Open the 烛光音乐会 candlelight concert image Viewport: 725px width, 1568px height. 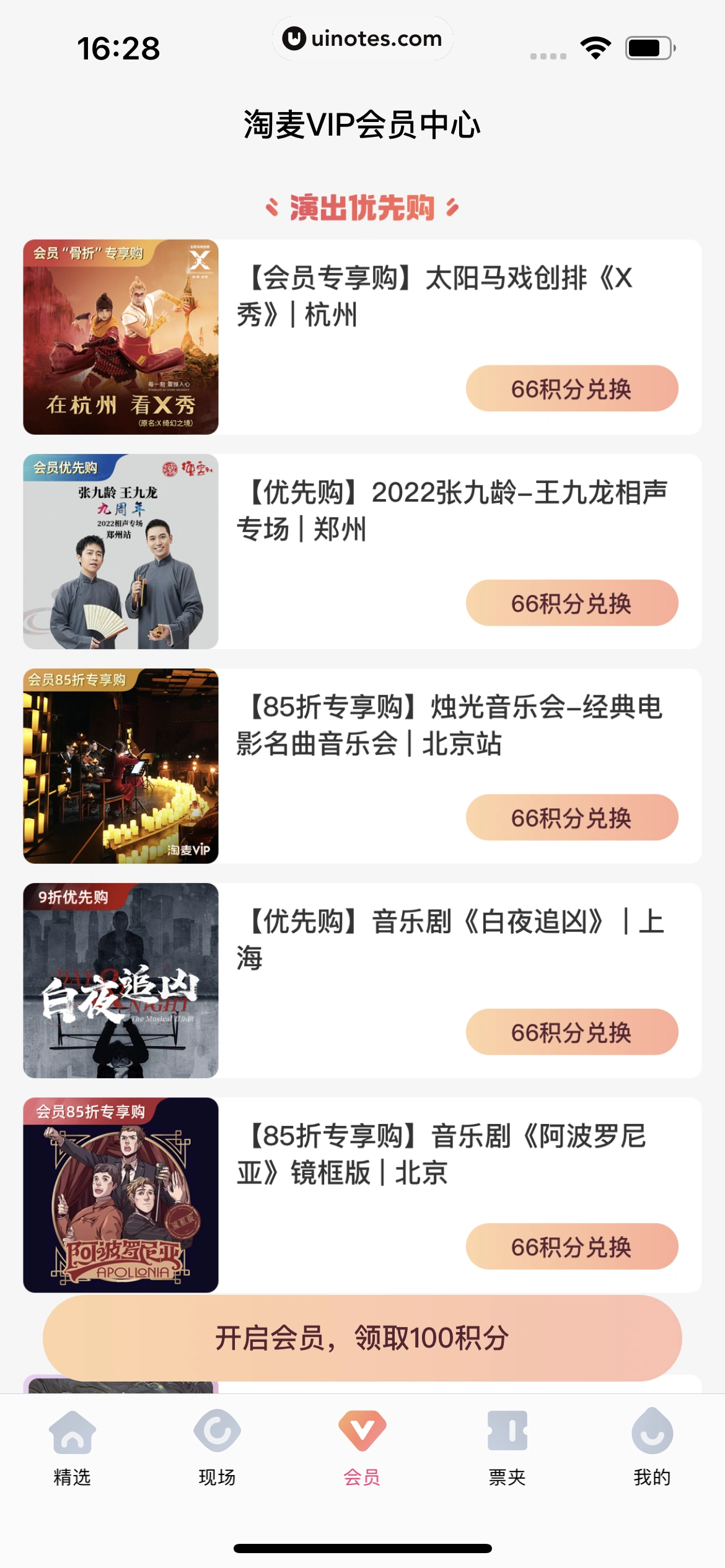coord(121,766)
